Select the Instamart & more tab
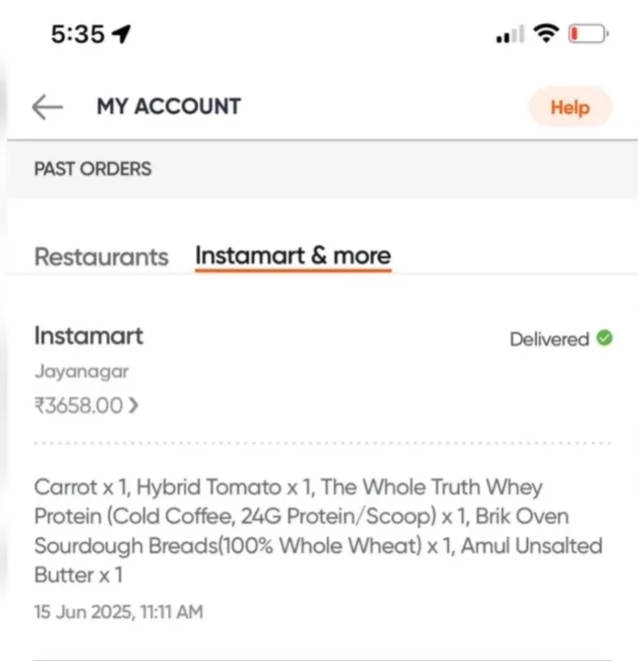The width and height of the screenshot is (638, 661). coord(292,256)
